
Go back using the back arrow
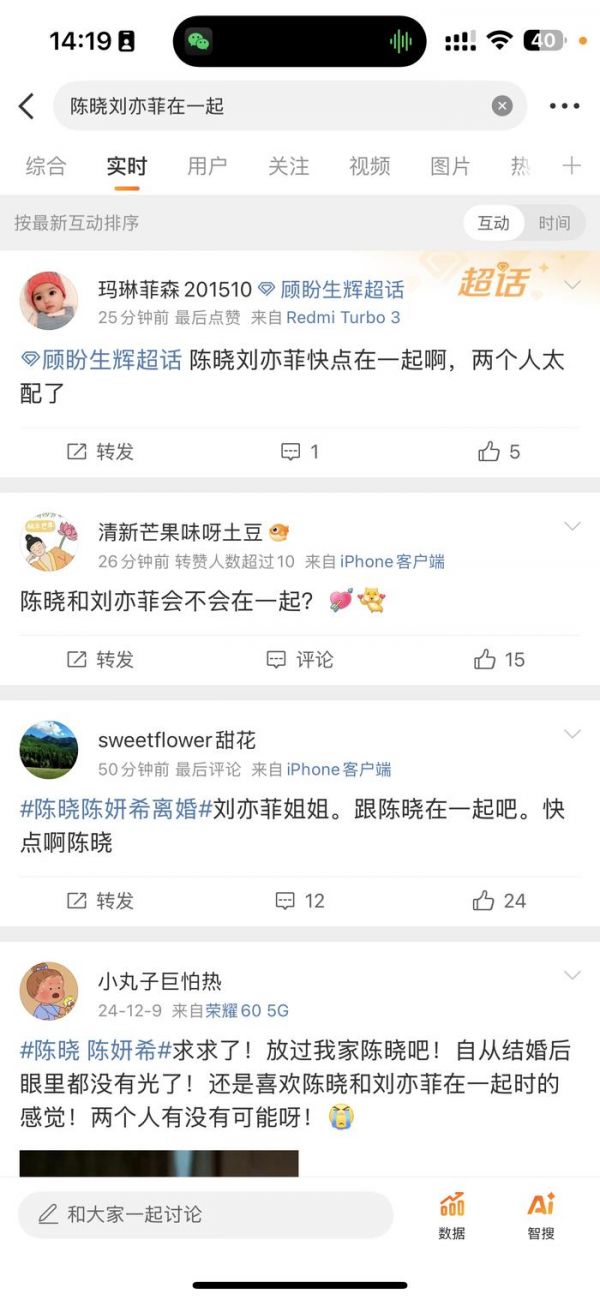click(27, 106)
